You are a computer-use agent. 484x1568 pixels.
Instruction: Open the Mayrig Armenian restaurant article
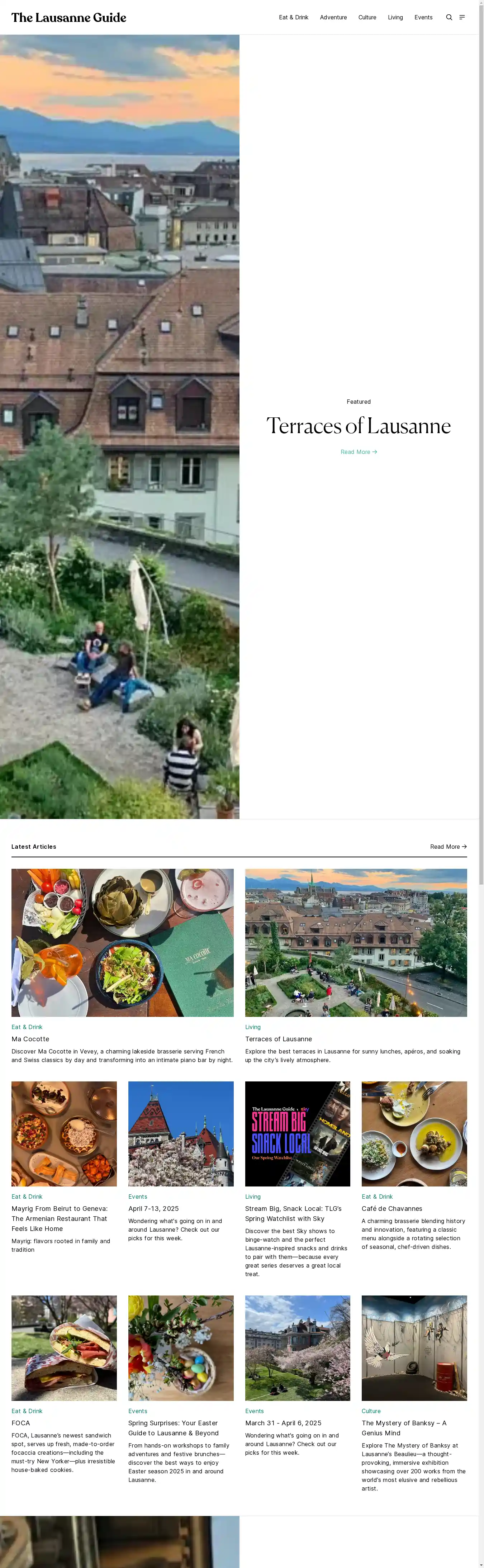(x=59, y=1218)
